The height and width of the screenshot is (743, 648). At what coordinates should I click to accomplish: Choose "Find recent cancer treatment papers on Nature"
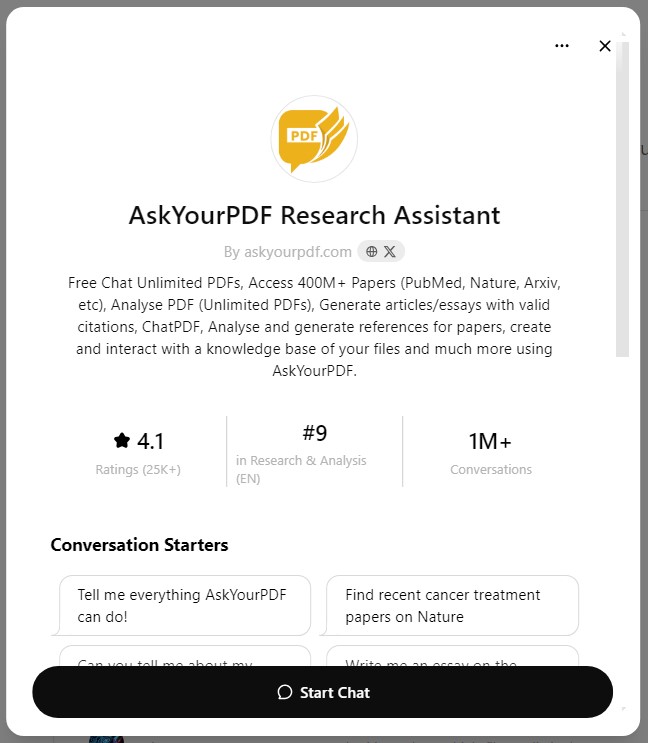coord(452,606)
